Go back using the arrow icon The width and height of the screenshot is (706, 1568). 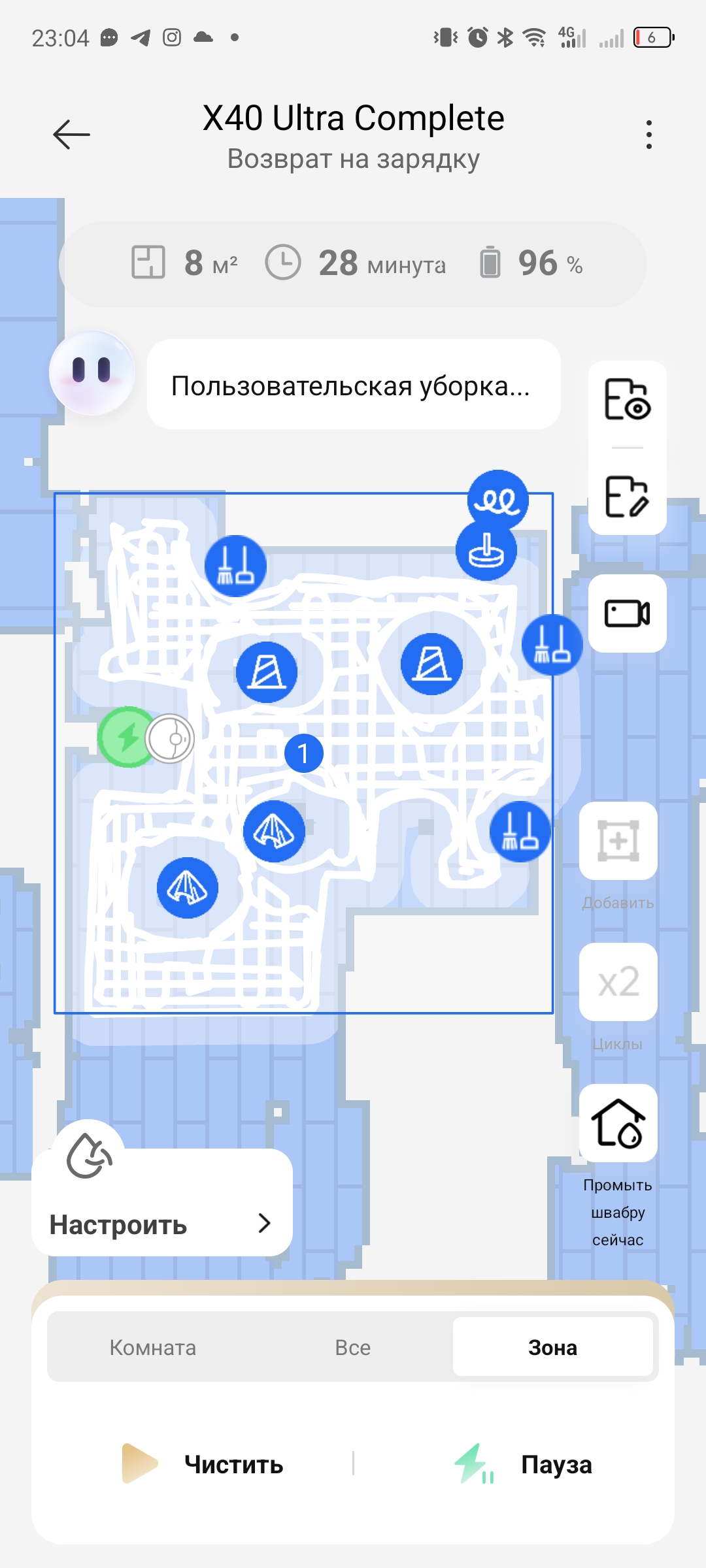click(x=71, y=135)
